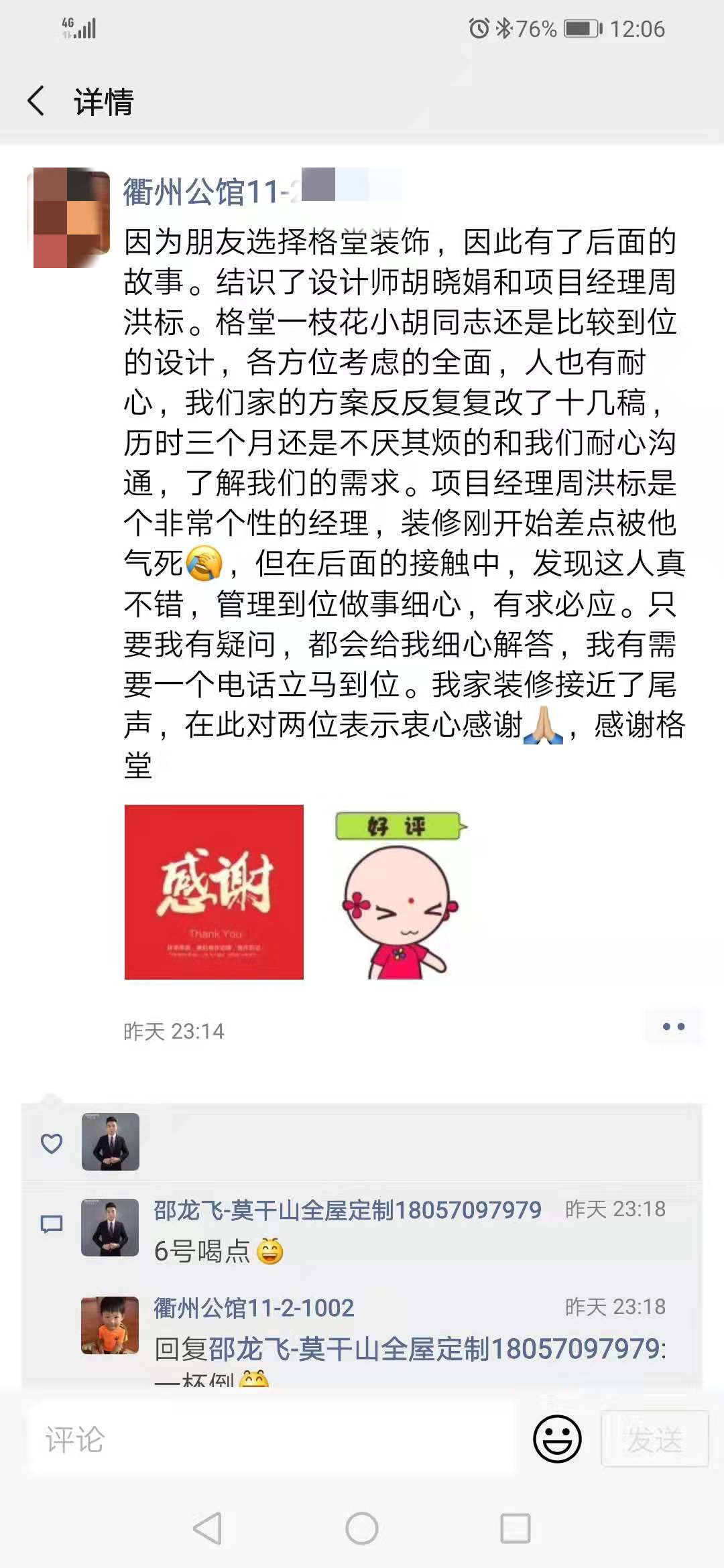
Task: Open the two-dot like/comment menu
Action: 672,1027
